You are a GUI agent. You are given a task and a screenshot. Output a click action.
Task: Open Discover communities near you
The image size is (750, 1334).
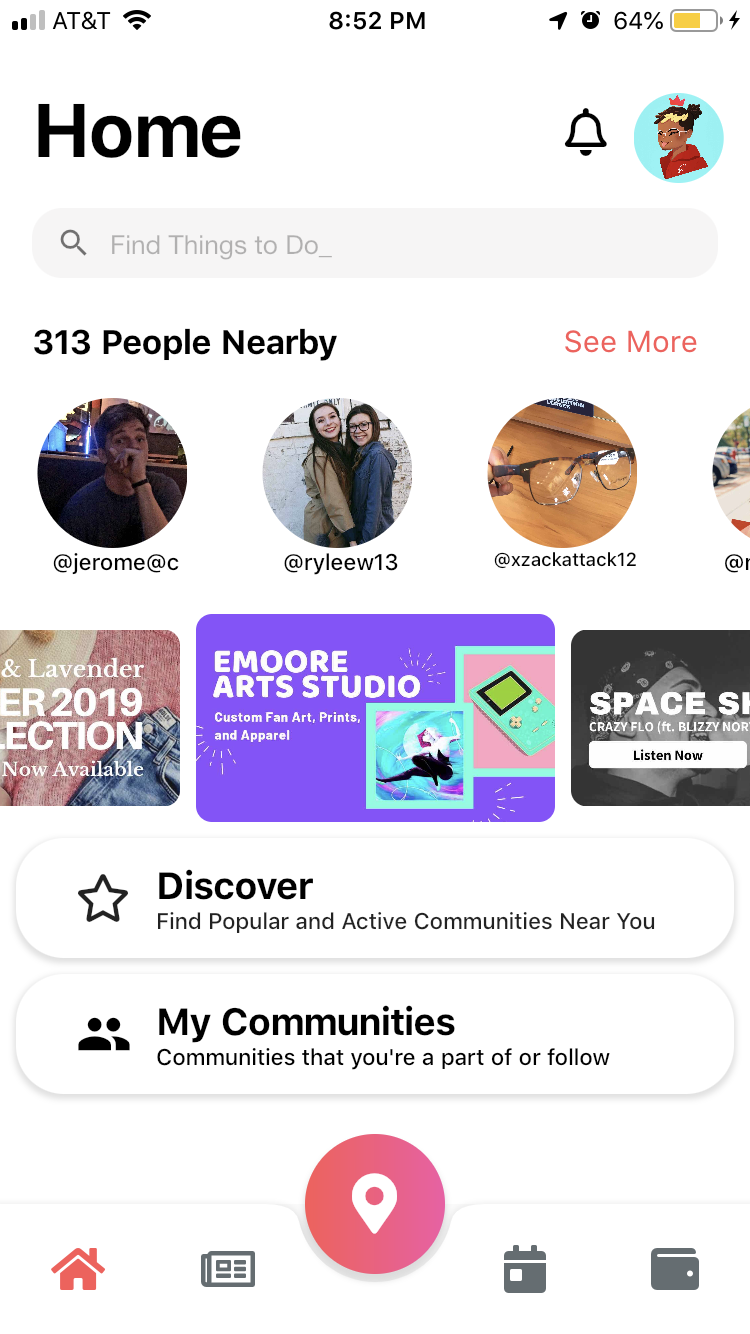pos(375,899)
